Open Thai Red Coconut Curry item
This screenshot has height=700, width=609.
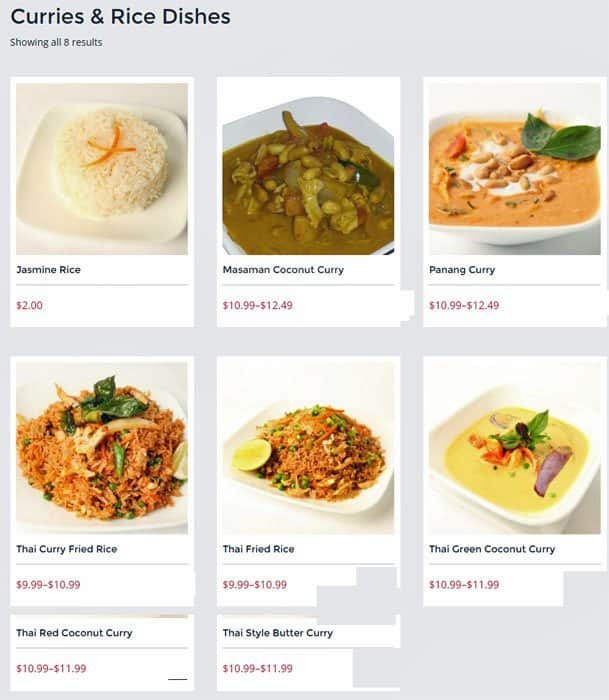click(74, 633)
